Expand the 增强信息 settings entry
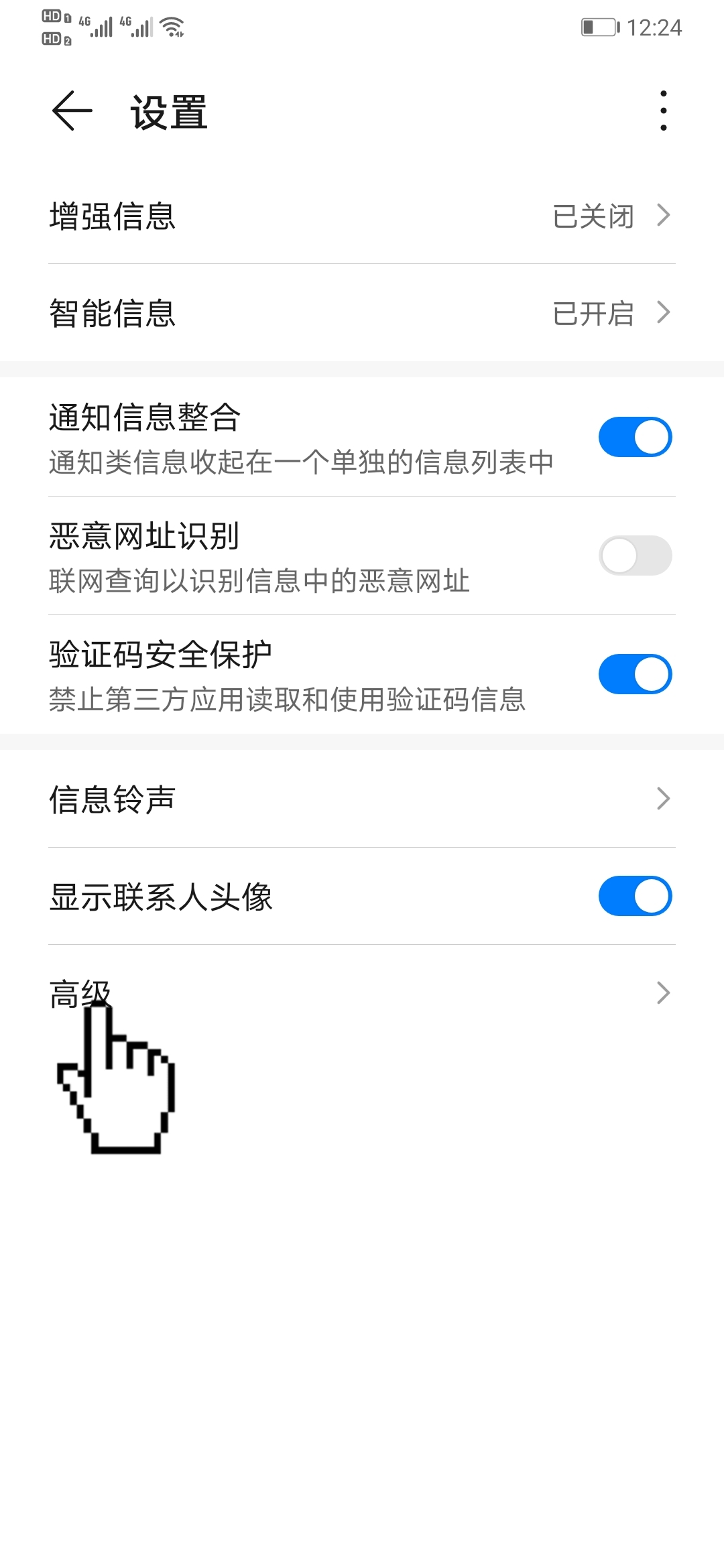Screen dimensions: 724x1568 pyautogui.click(x=362, y=216)
